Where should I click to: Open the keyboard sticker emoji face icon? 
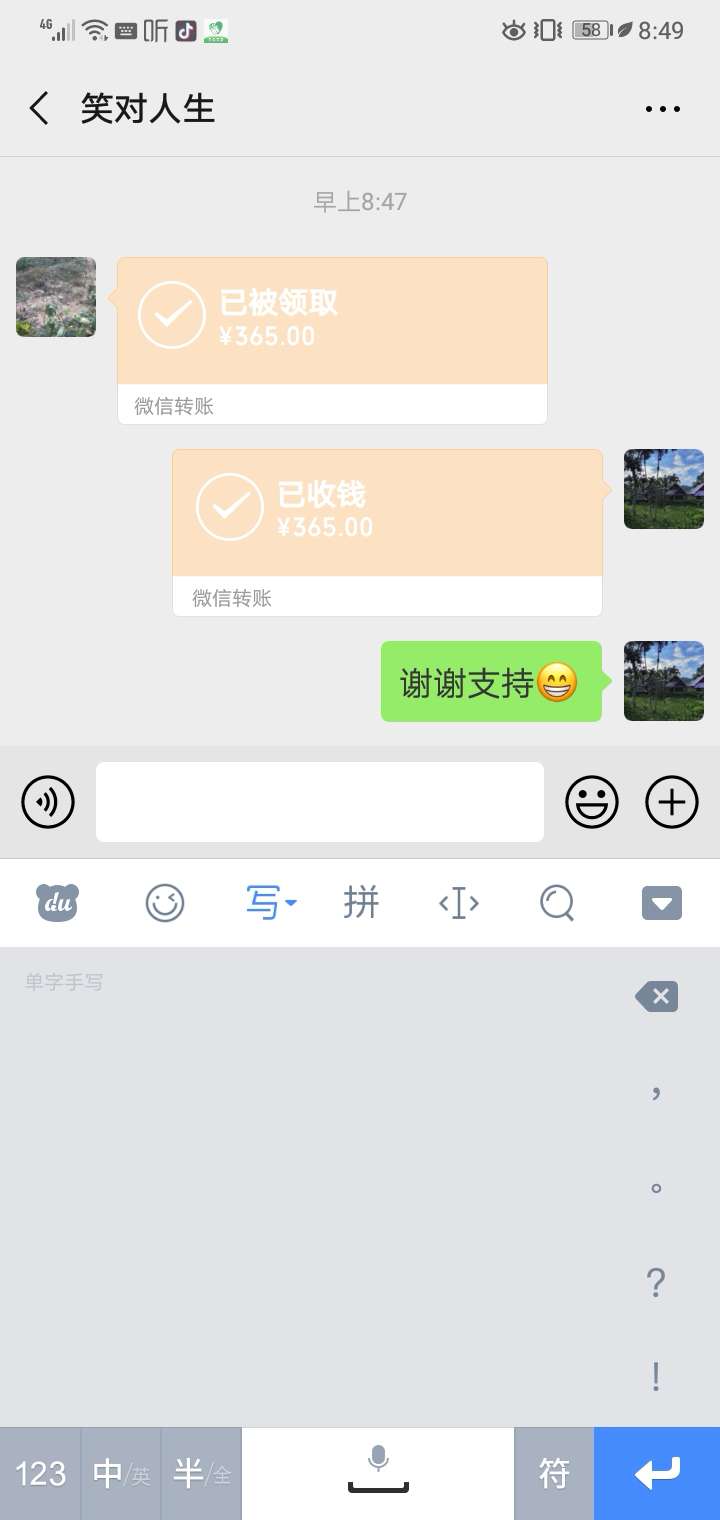click(x=165, y=902)
